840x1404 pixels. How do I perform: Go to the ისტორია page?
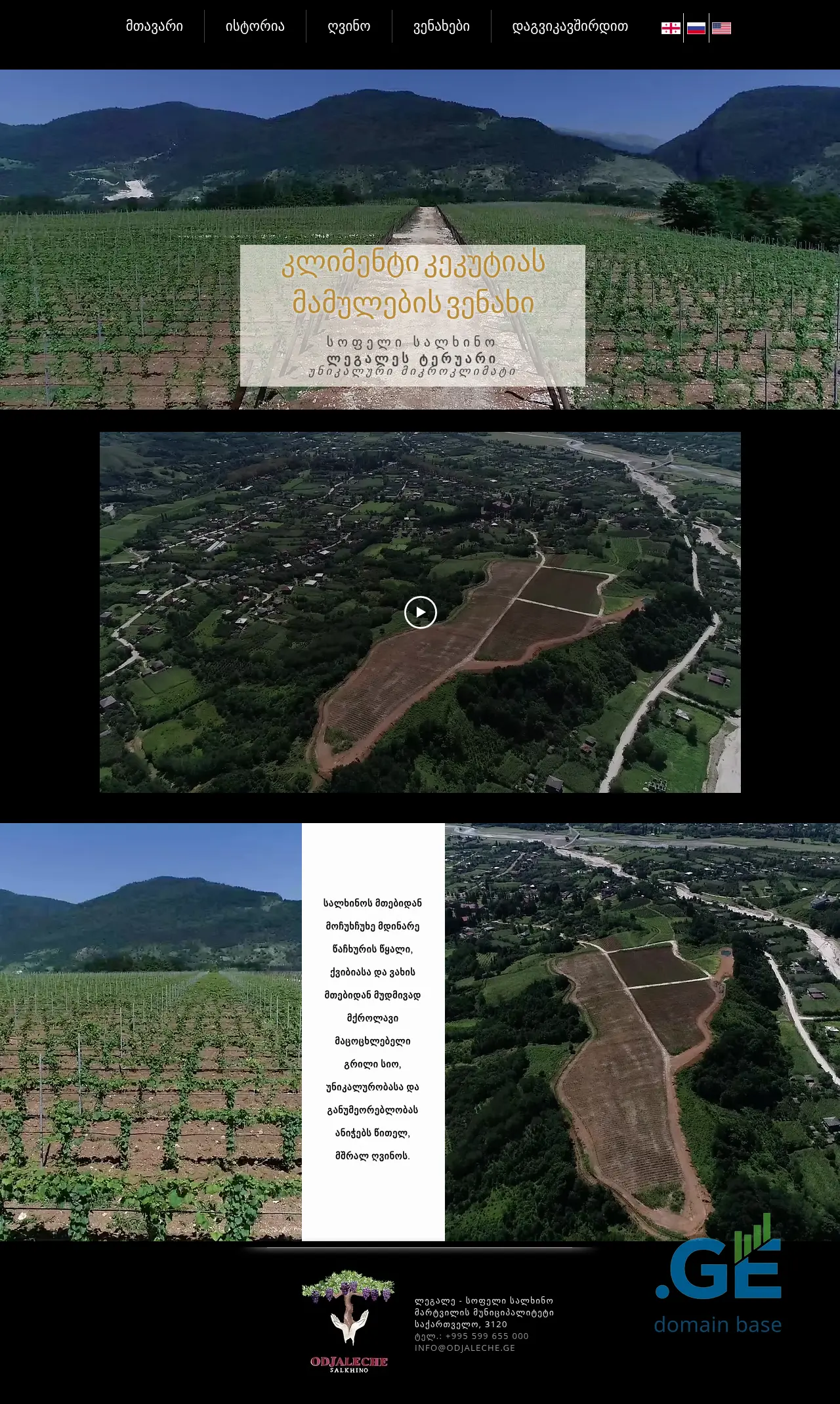[x=255, y=26]
